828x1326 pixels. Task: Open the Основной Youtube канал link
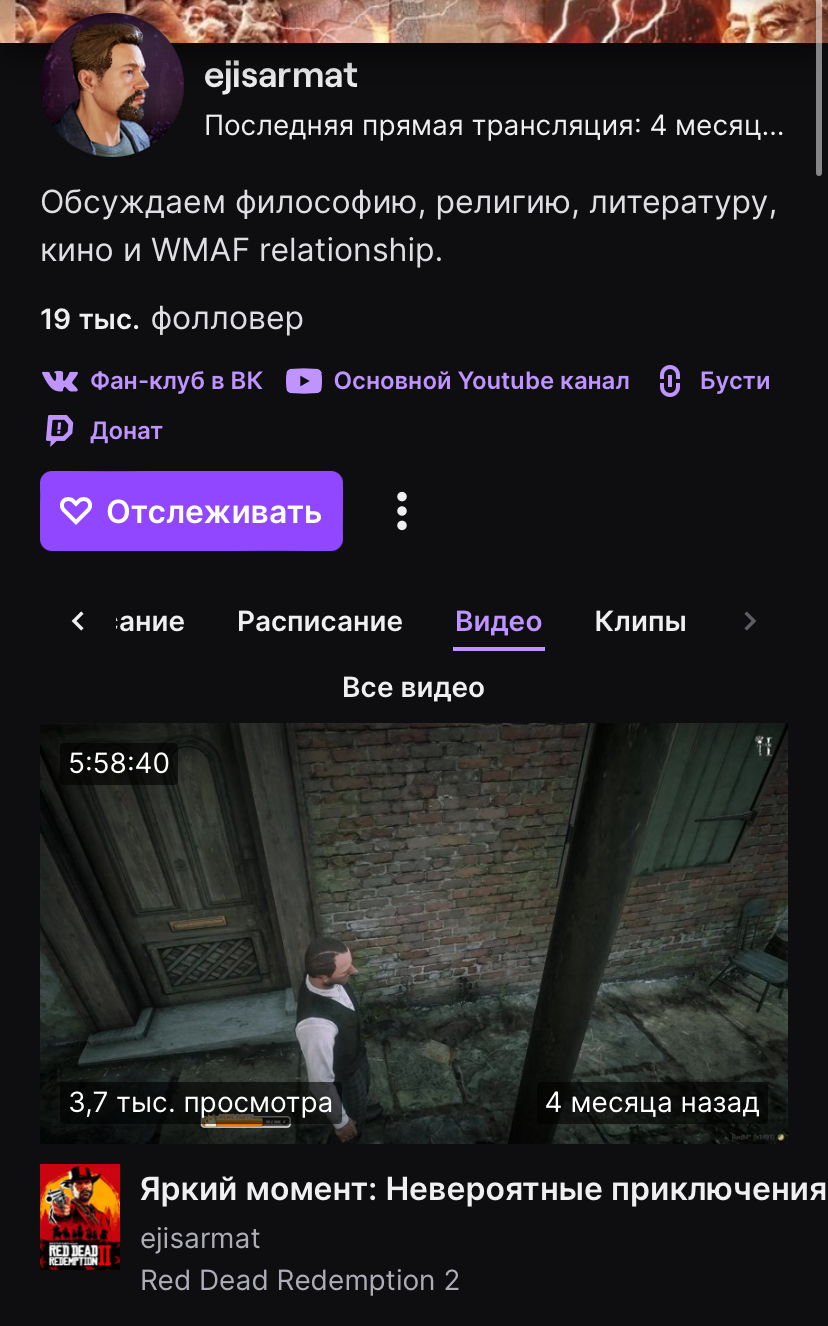point(458,381)
